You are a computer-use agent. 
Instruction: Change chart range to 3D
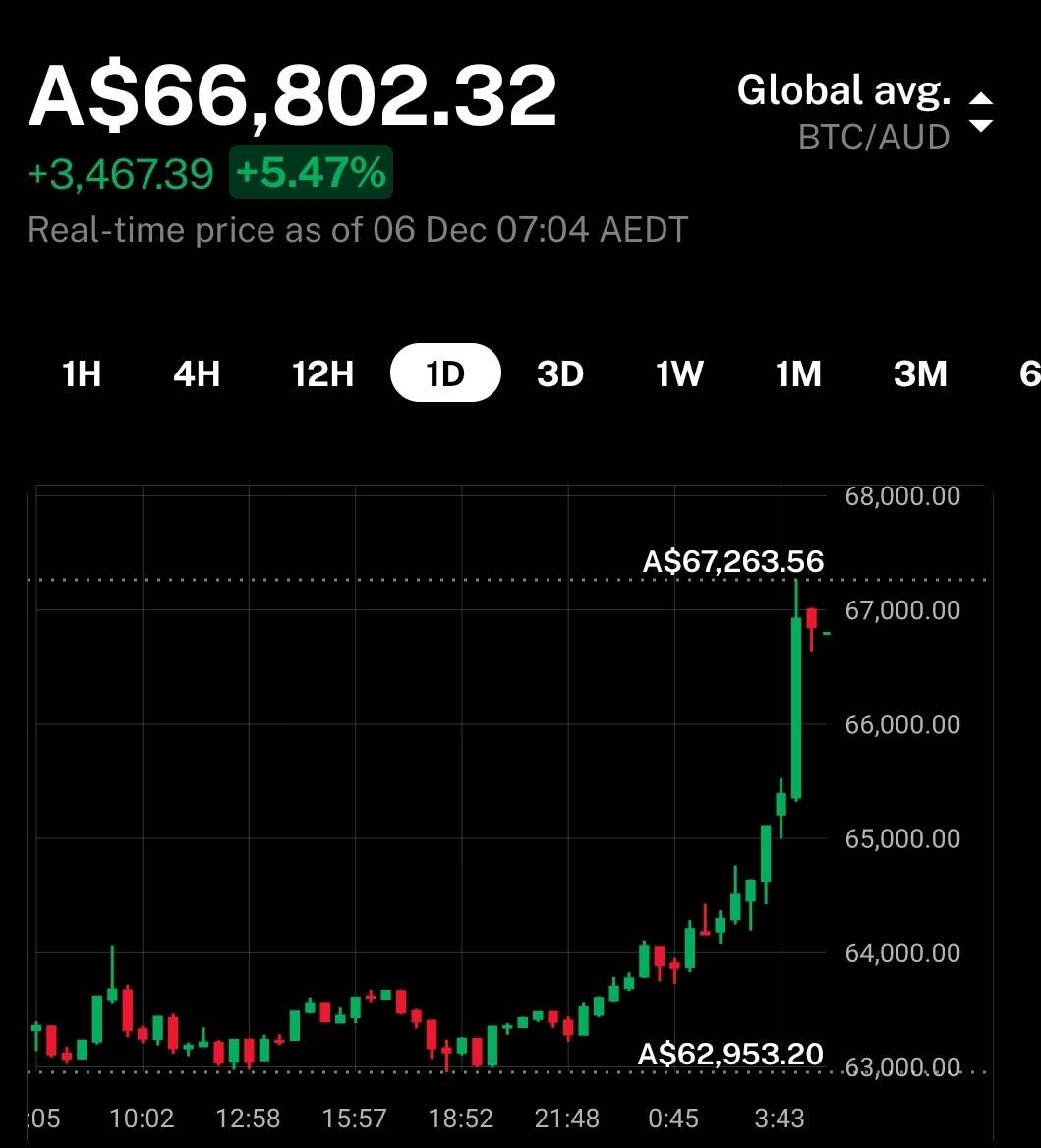(x=560, y=373)
